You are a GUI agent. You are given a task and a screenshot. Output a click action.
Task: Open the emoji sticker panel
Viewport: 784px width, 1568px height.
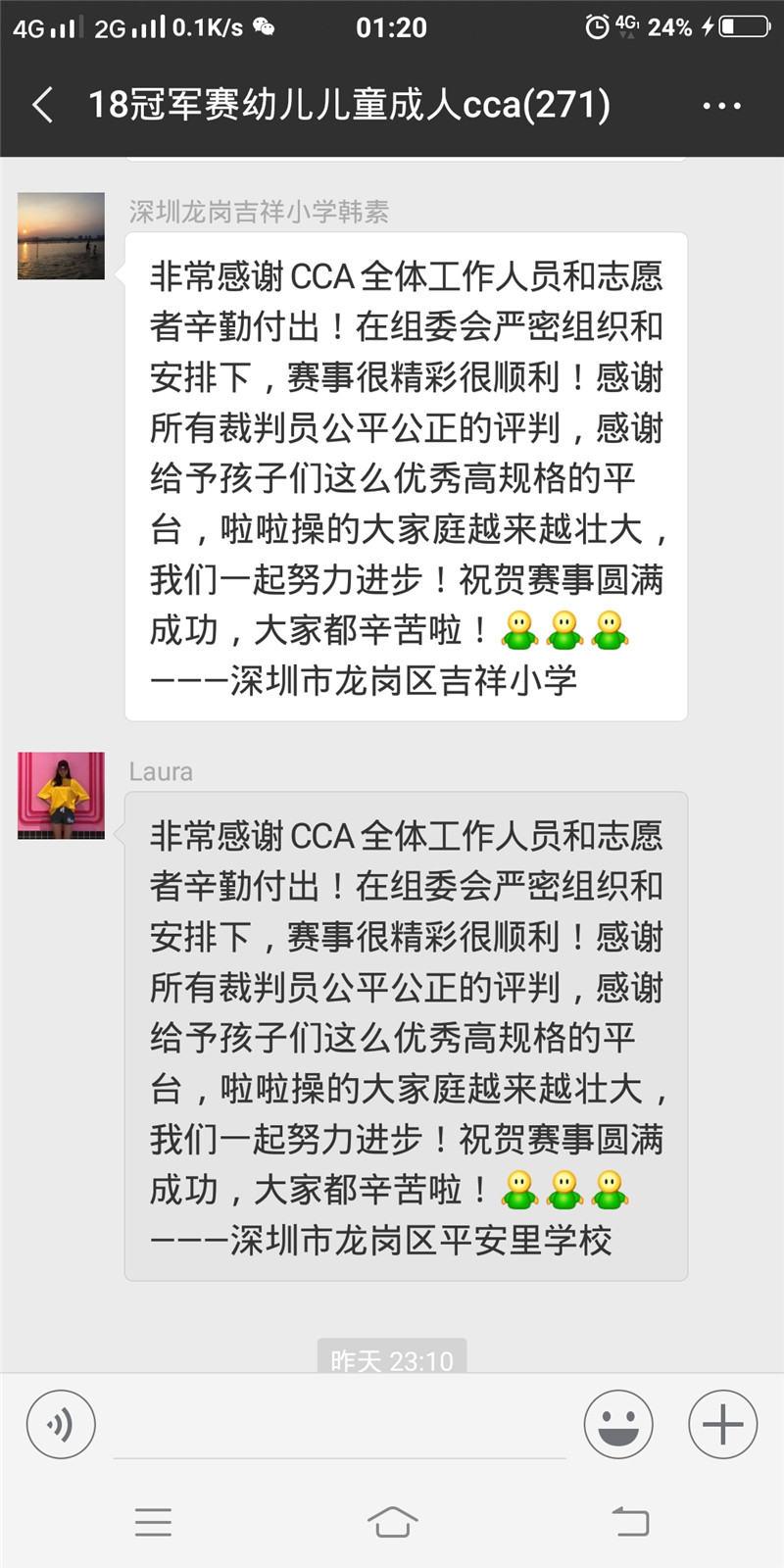point(618,1425)
